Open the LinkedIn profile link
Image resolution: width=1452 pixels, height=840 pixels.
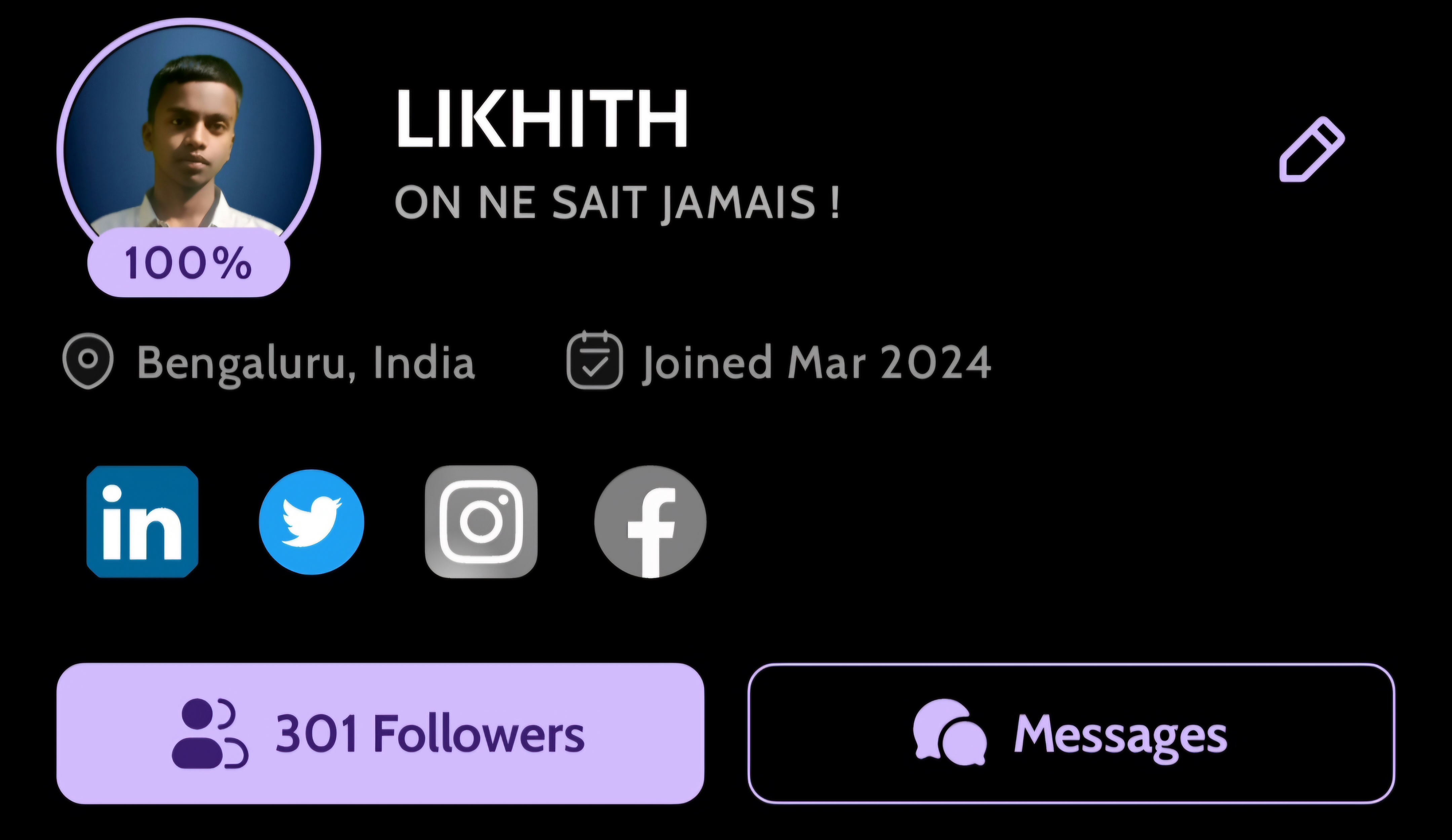142,522
